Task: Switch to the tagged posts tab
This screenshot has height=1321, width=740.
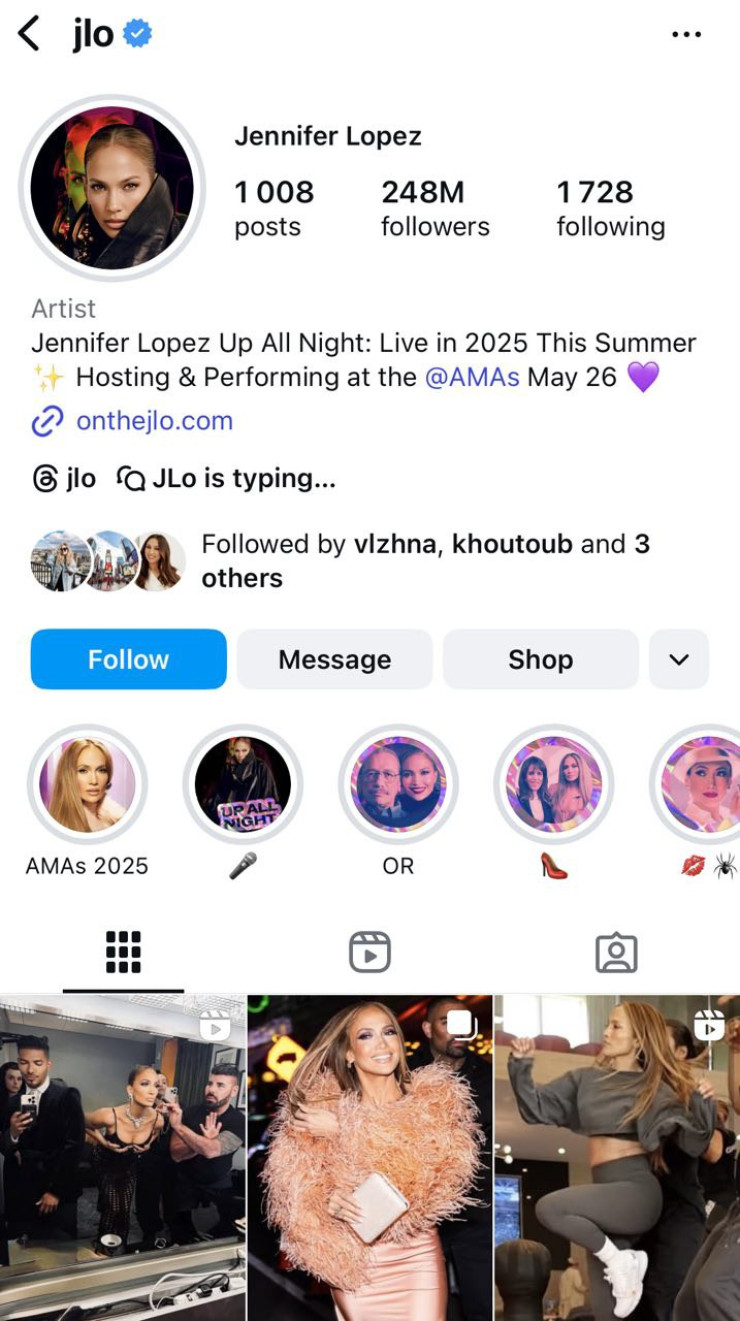Action: click(x=616, y=952)
